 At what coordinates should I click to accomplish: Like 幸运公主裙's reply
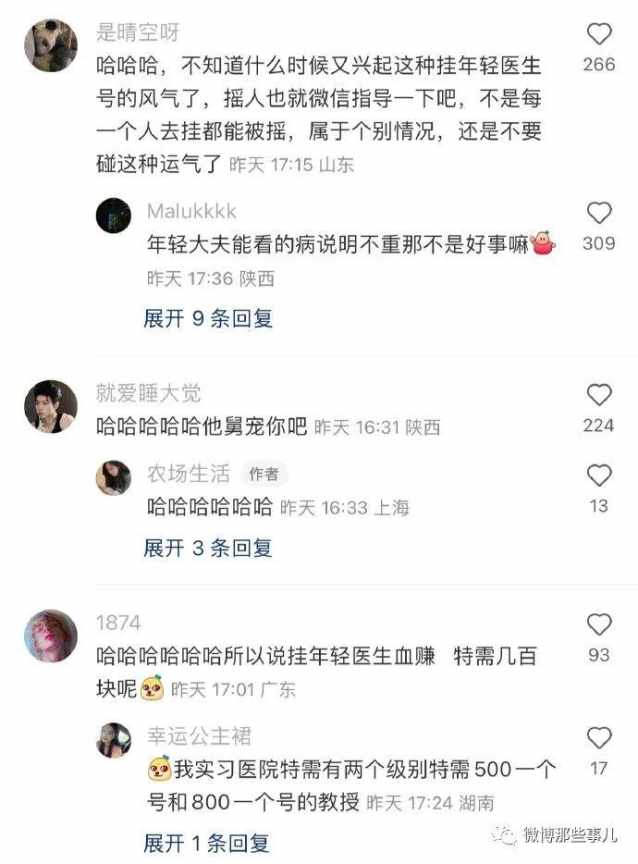[599, 739]
